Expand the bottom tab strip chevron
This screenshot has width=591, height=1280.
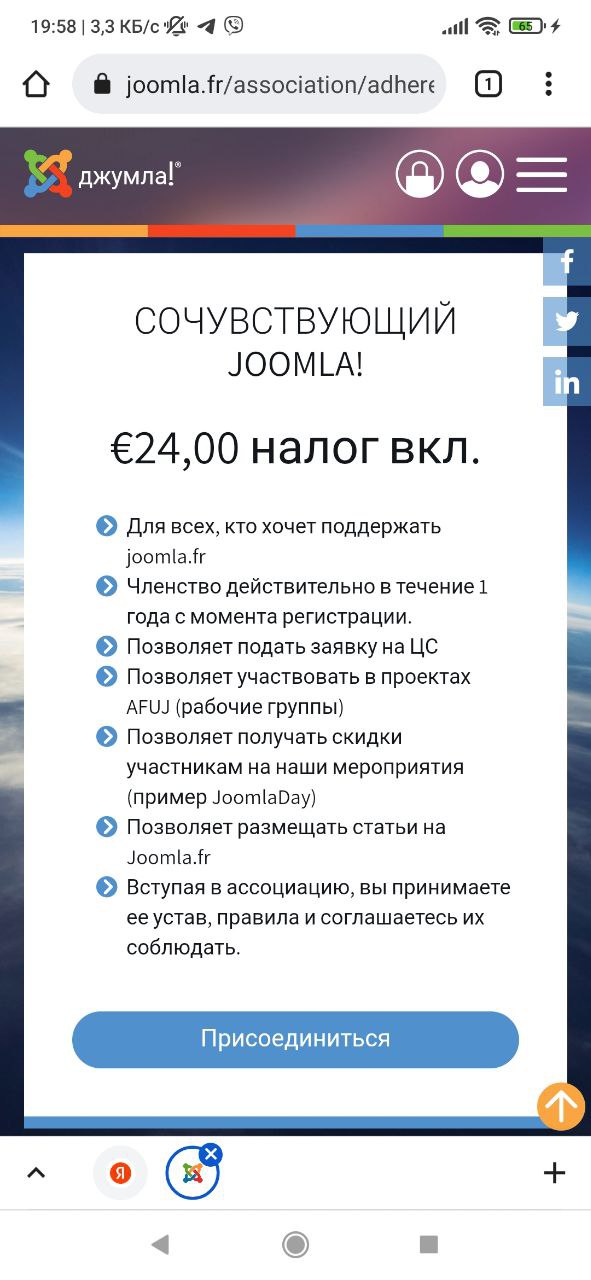36,1173
